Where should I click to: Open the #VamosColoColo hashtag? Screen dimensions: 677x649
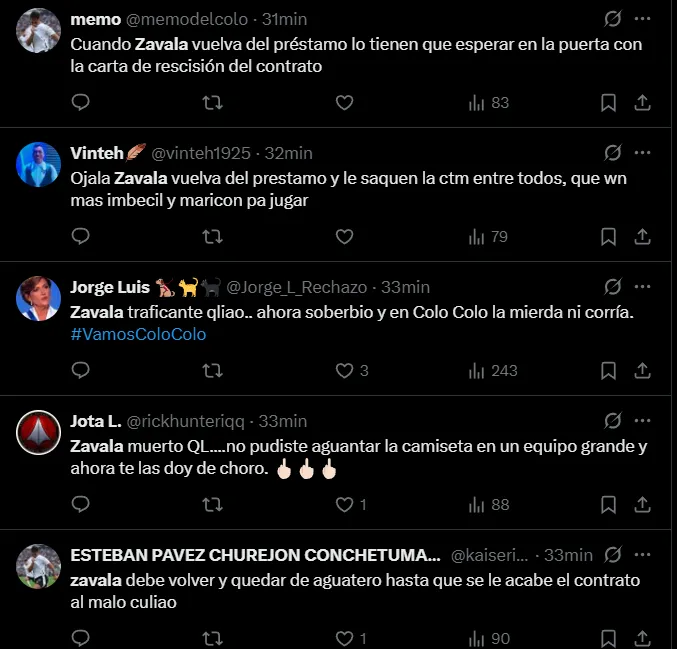point(138,334)
